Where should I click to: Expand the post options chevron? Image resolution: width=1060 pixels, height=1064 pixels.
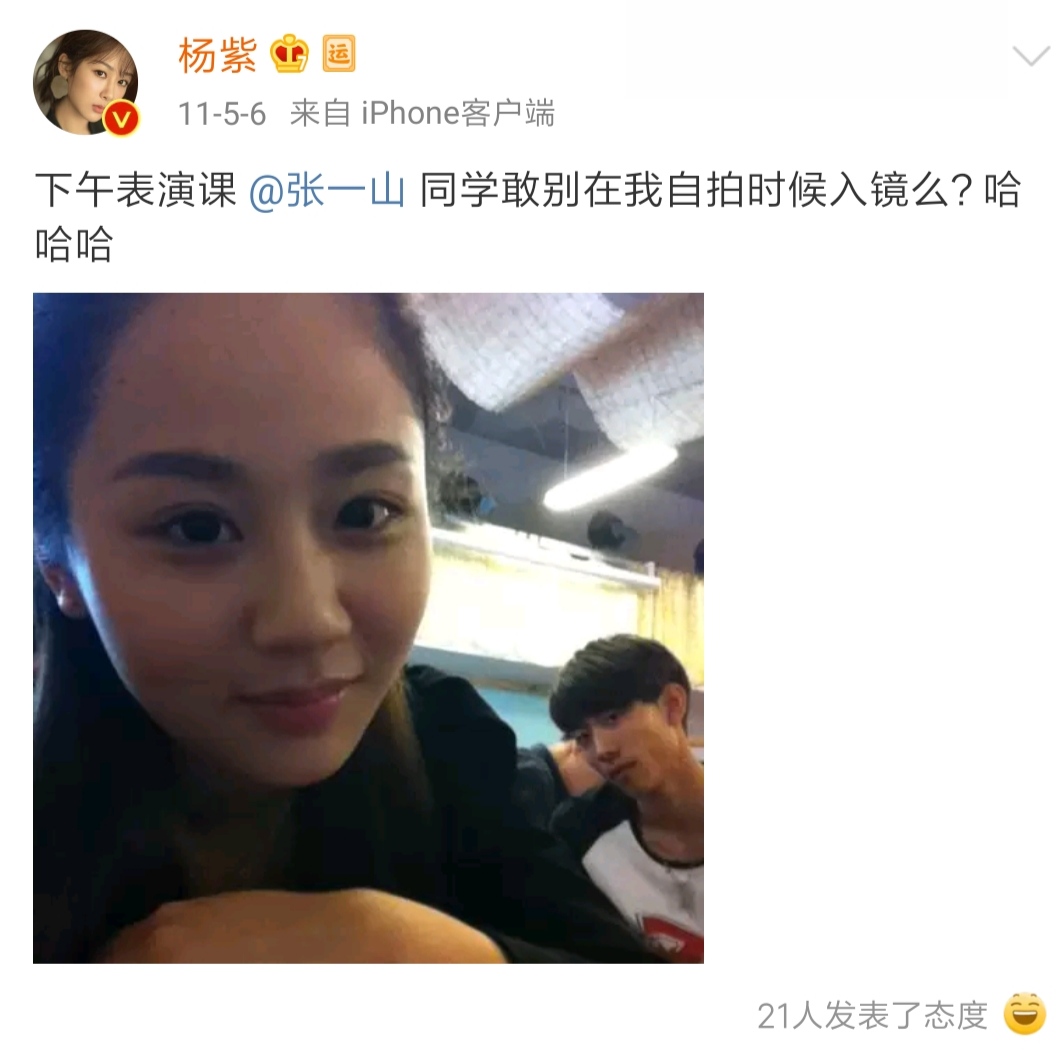[x=1031, y=56]
